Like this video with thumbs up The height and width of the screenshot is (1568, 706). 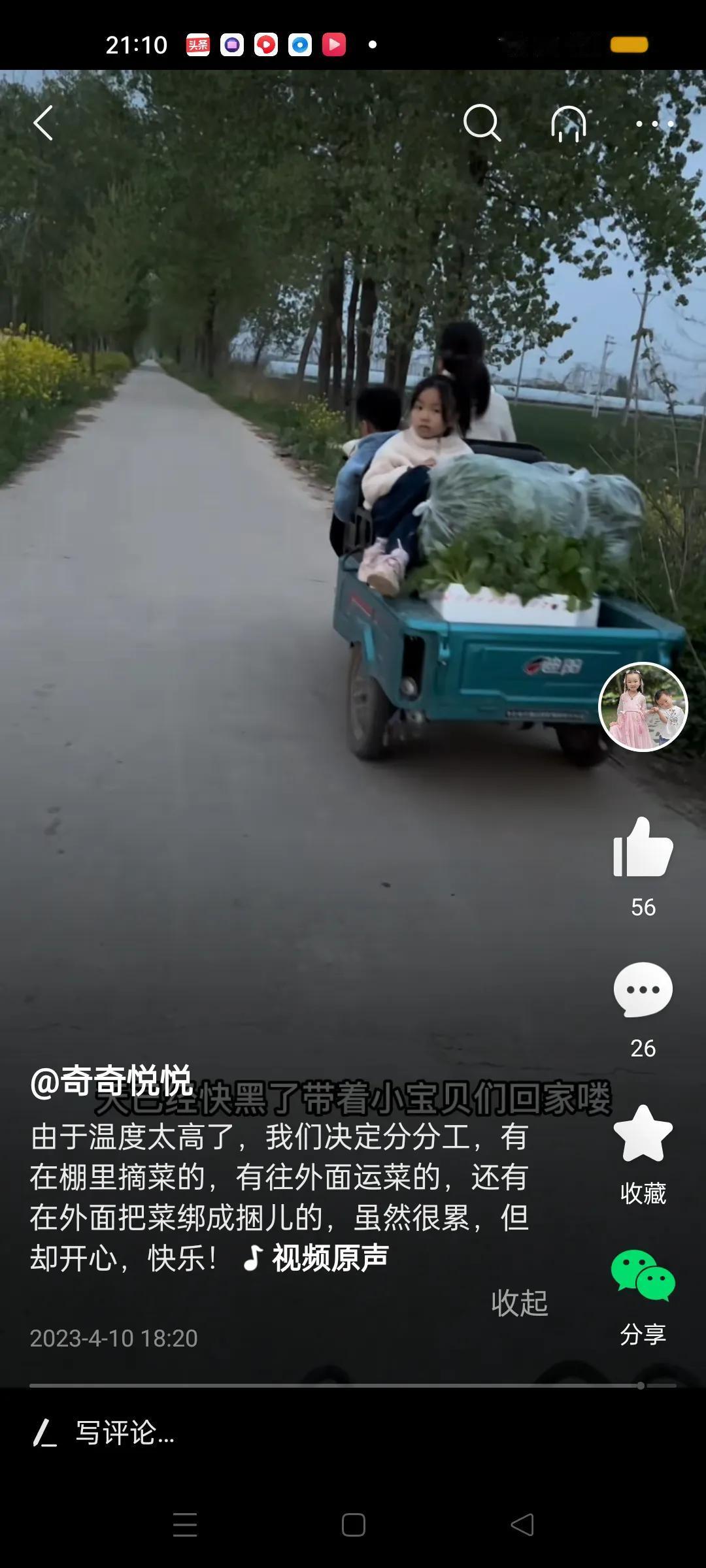[x=643, y=848]
